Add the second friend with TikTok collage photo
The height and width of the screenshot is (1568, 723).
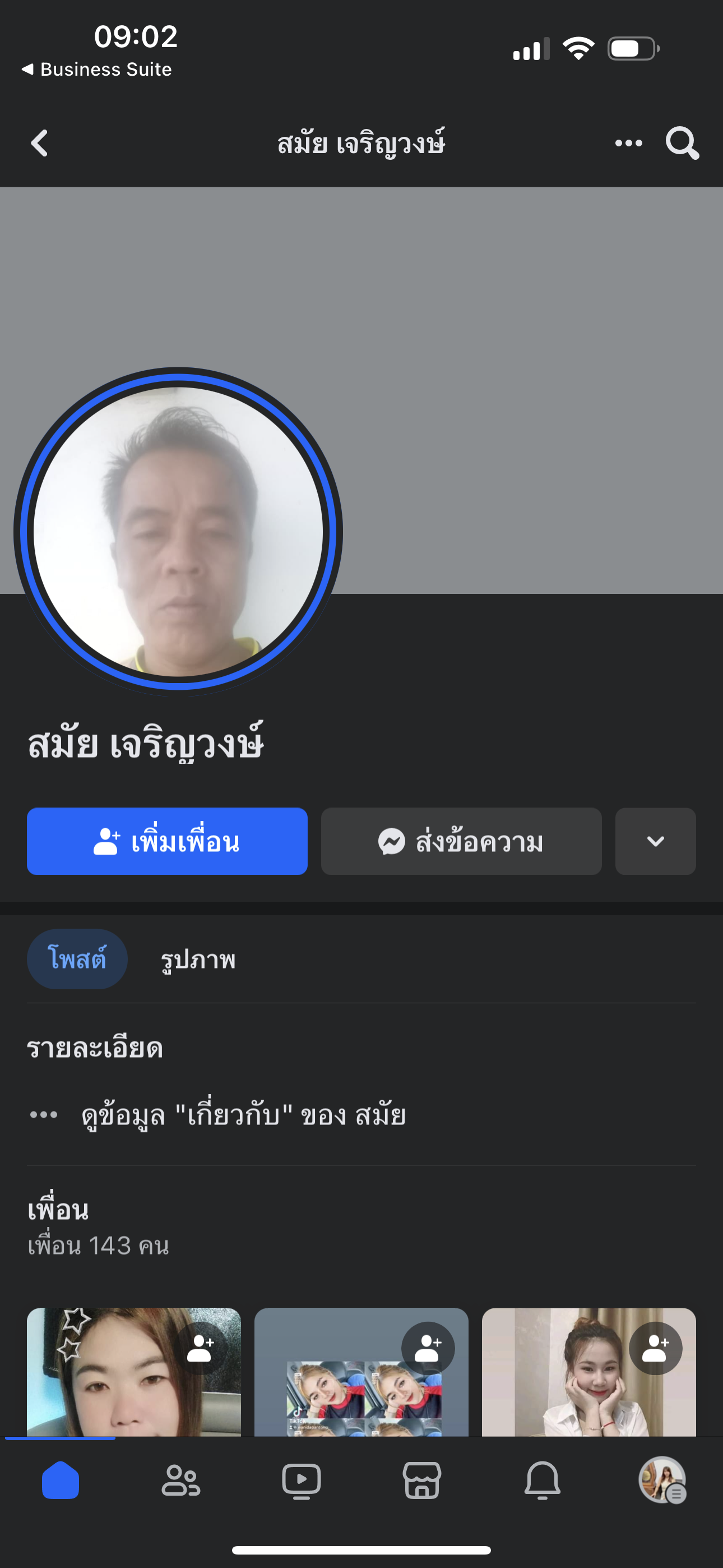click(428, 1348)
